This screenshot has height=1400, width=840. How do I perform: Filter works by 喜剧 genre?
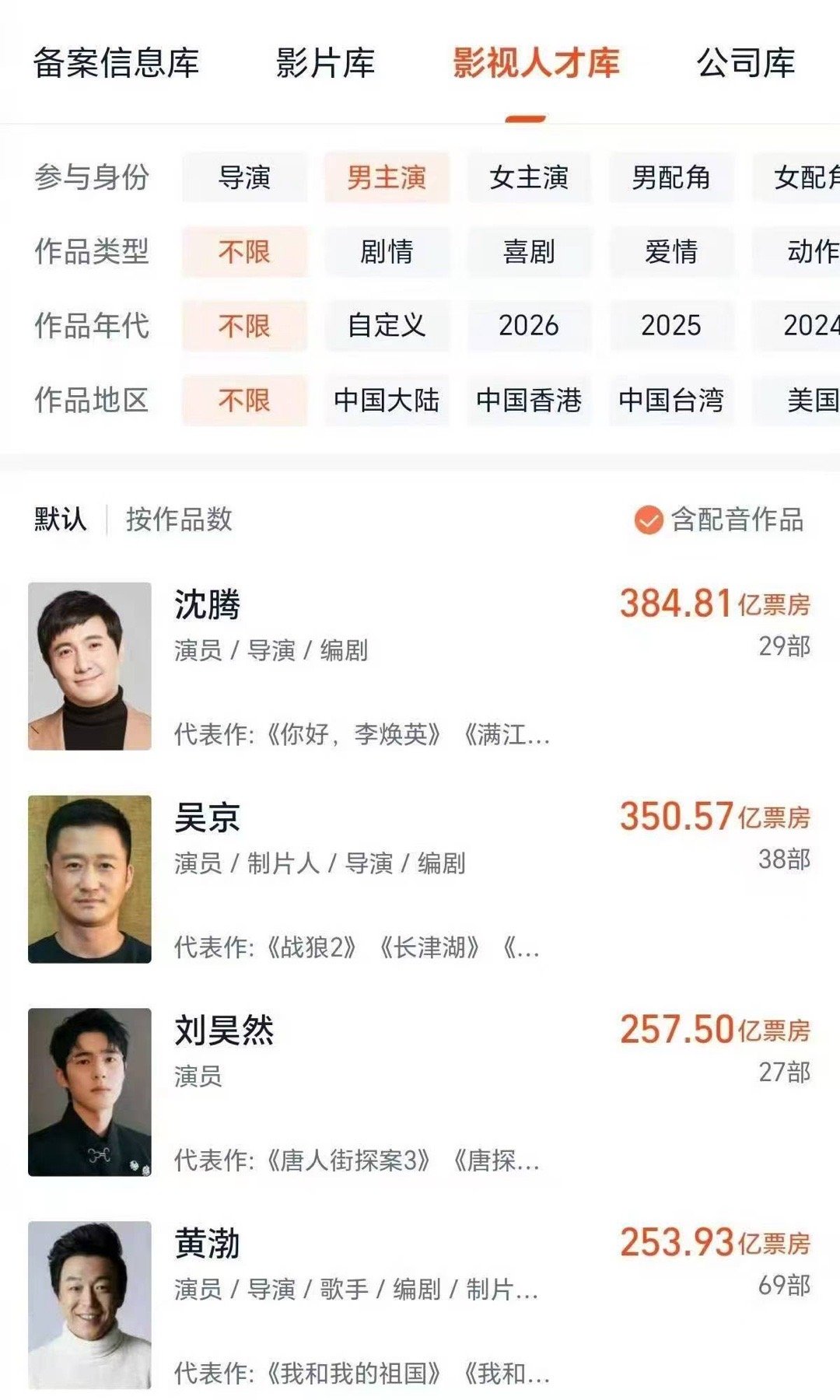coord(529,253)
